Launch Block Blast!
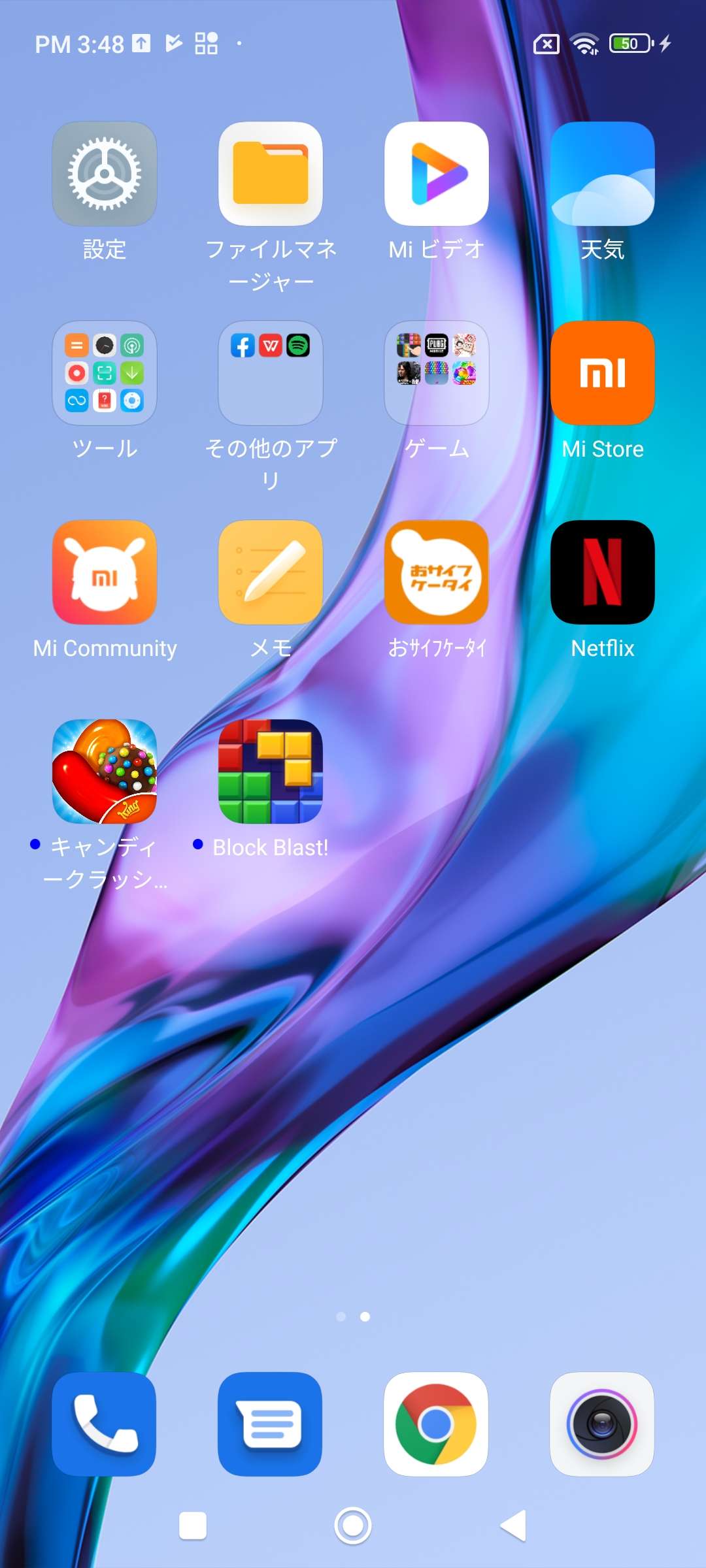Image resolution: width=706 pixels, height=1568 pixels. 271,772
